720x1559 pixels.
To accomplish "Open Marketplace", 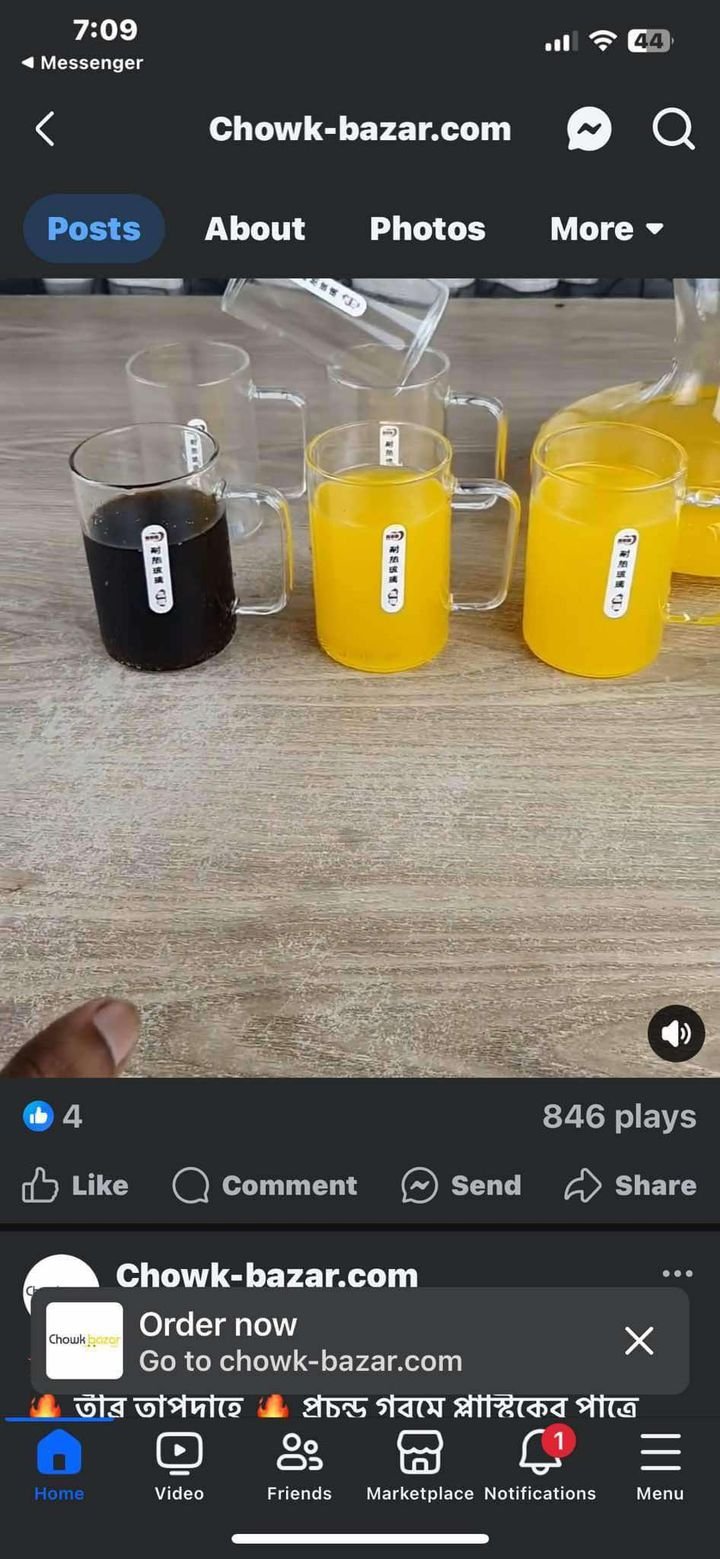I will tap(420, 1465).
